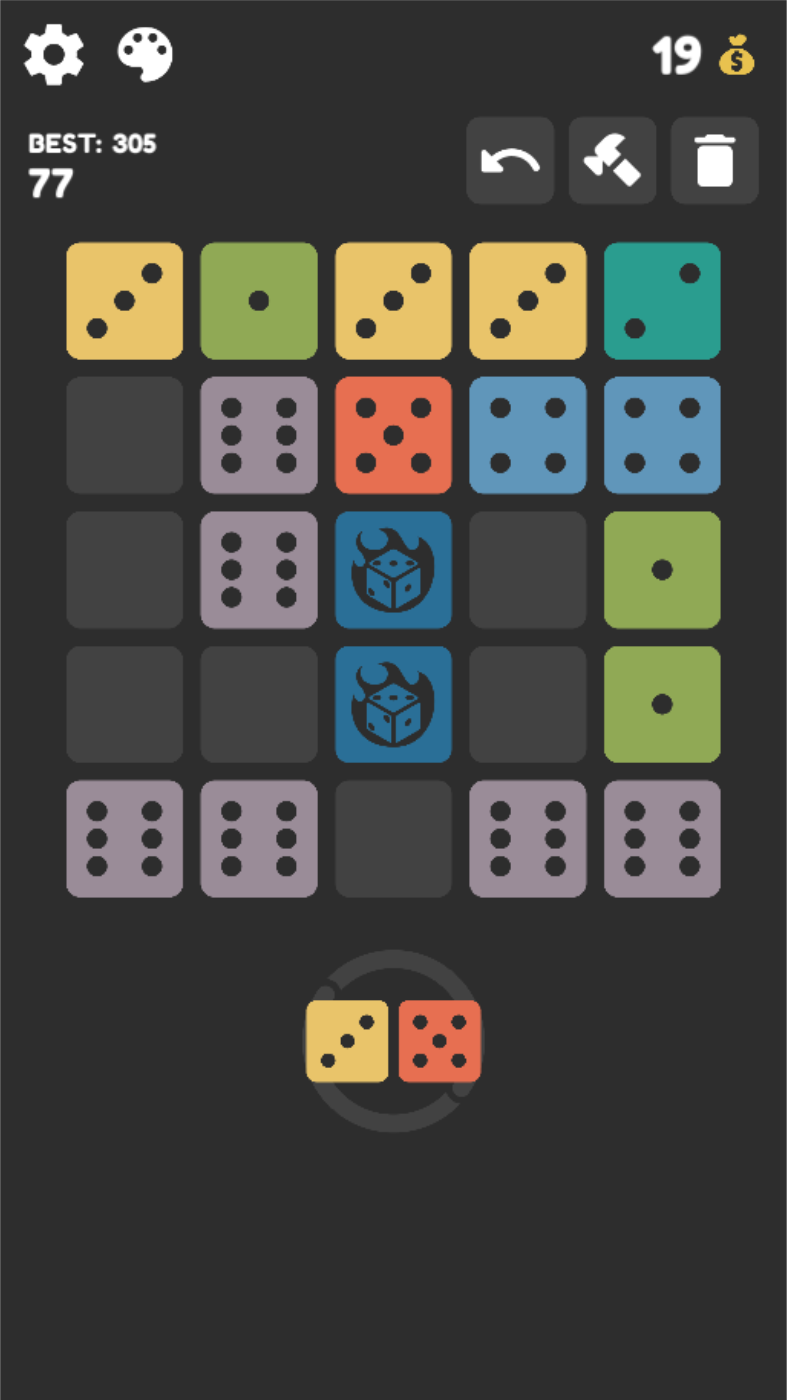The image size is (787, 1400).
Task: Select the yellow three dice in the pair
Action: 348,1040
